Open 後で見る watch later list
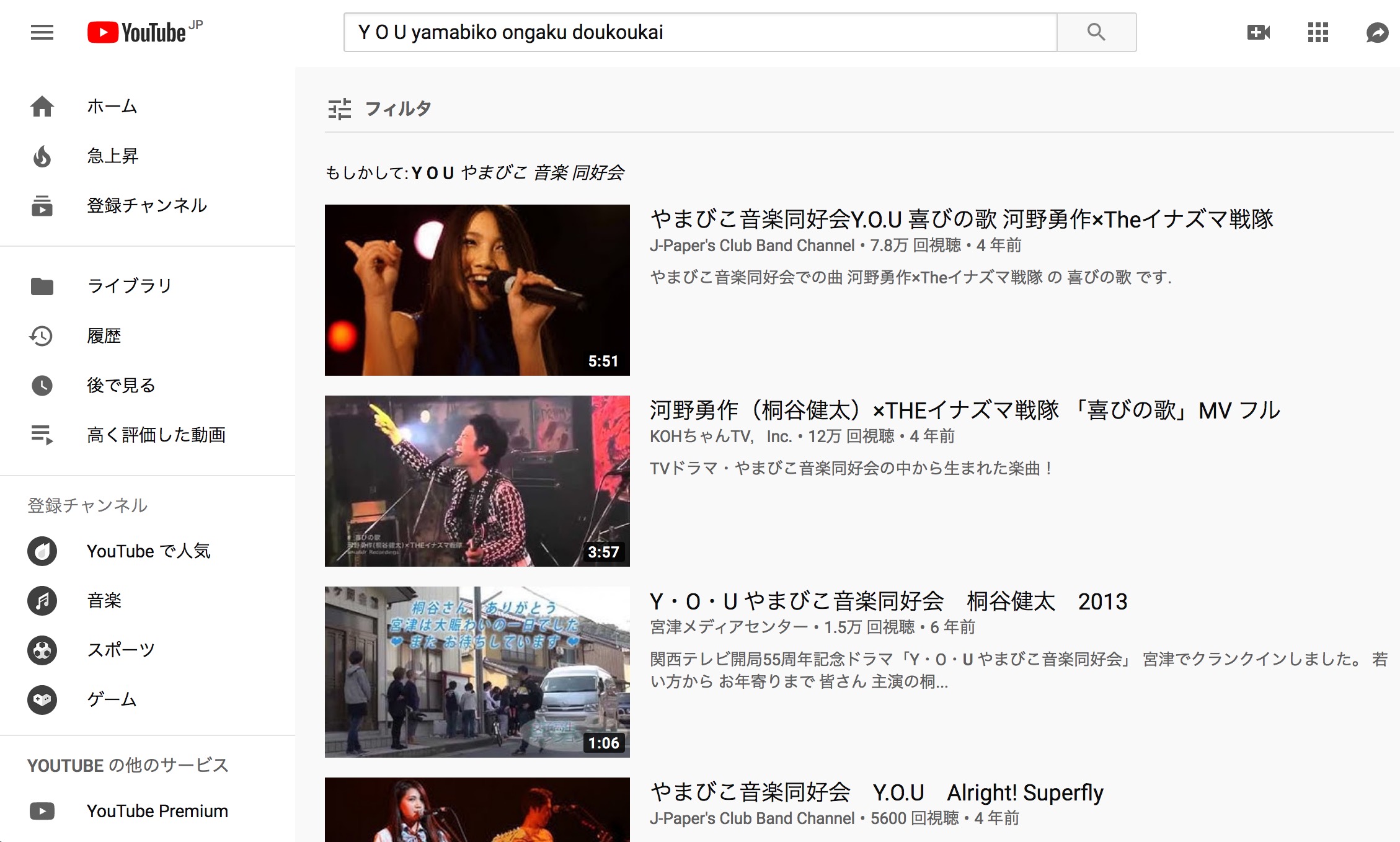Viewport: 1400px width, 842px height. tap(120, 386)
